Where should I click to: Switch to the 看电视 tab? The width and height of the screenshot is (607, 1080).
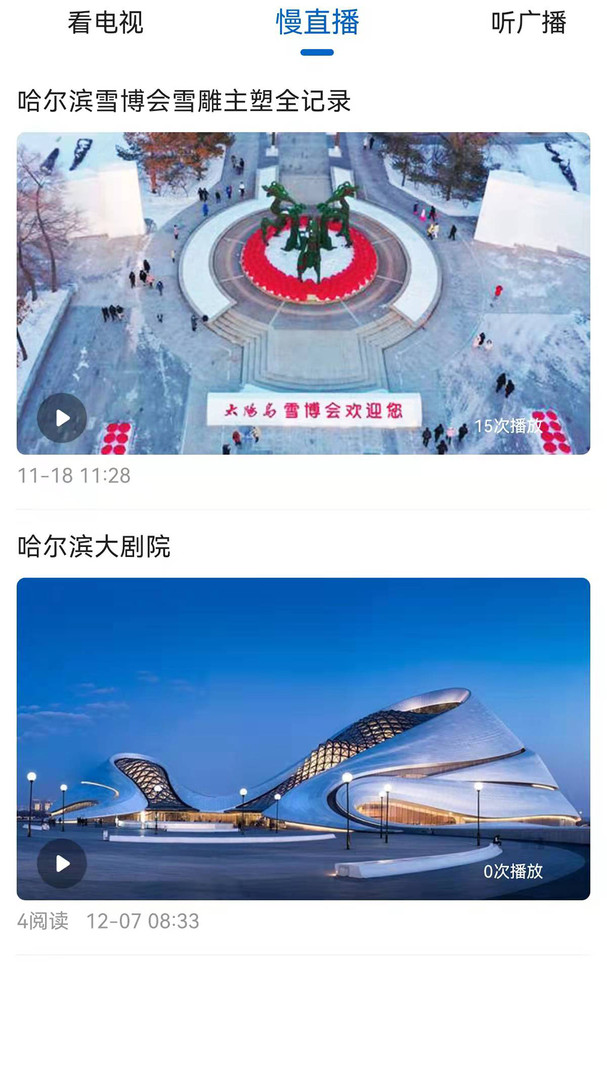coord(105,22)
